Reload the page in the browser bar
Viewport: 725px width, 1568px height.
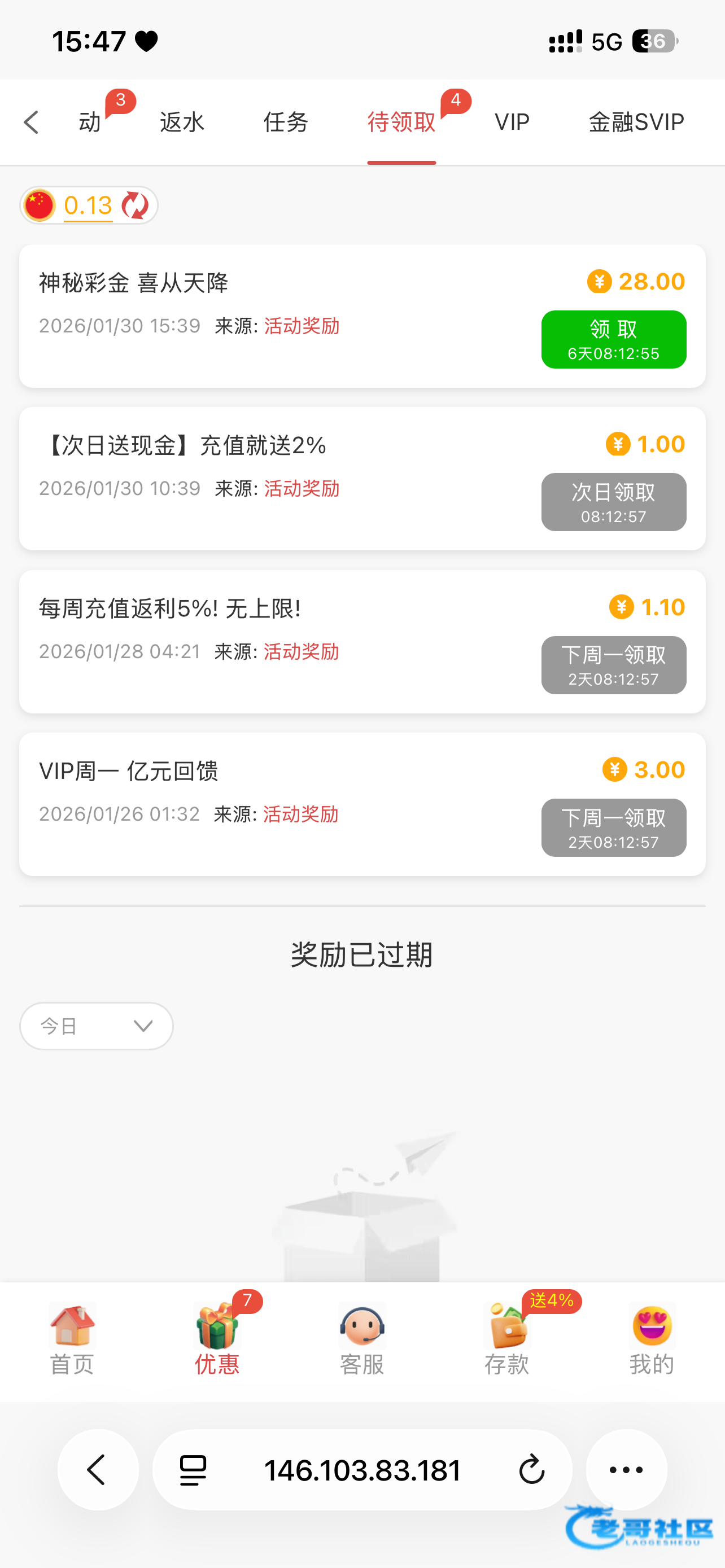[x=531, y=1470]
